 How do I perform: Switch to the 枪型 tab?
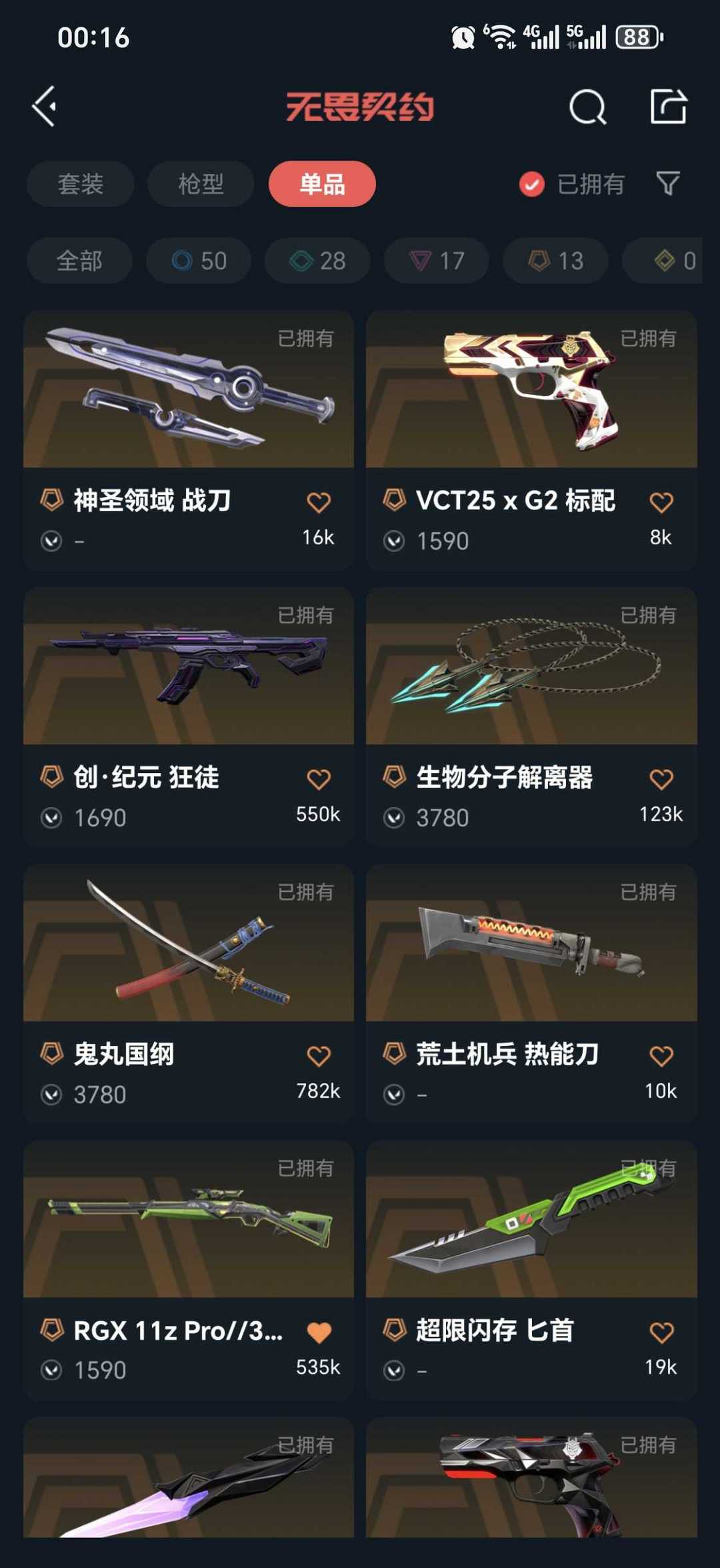[201, 184]
